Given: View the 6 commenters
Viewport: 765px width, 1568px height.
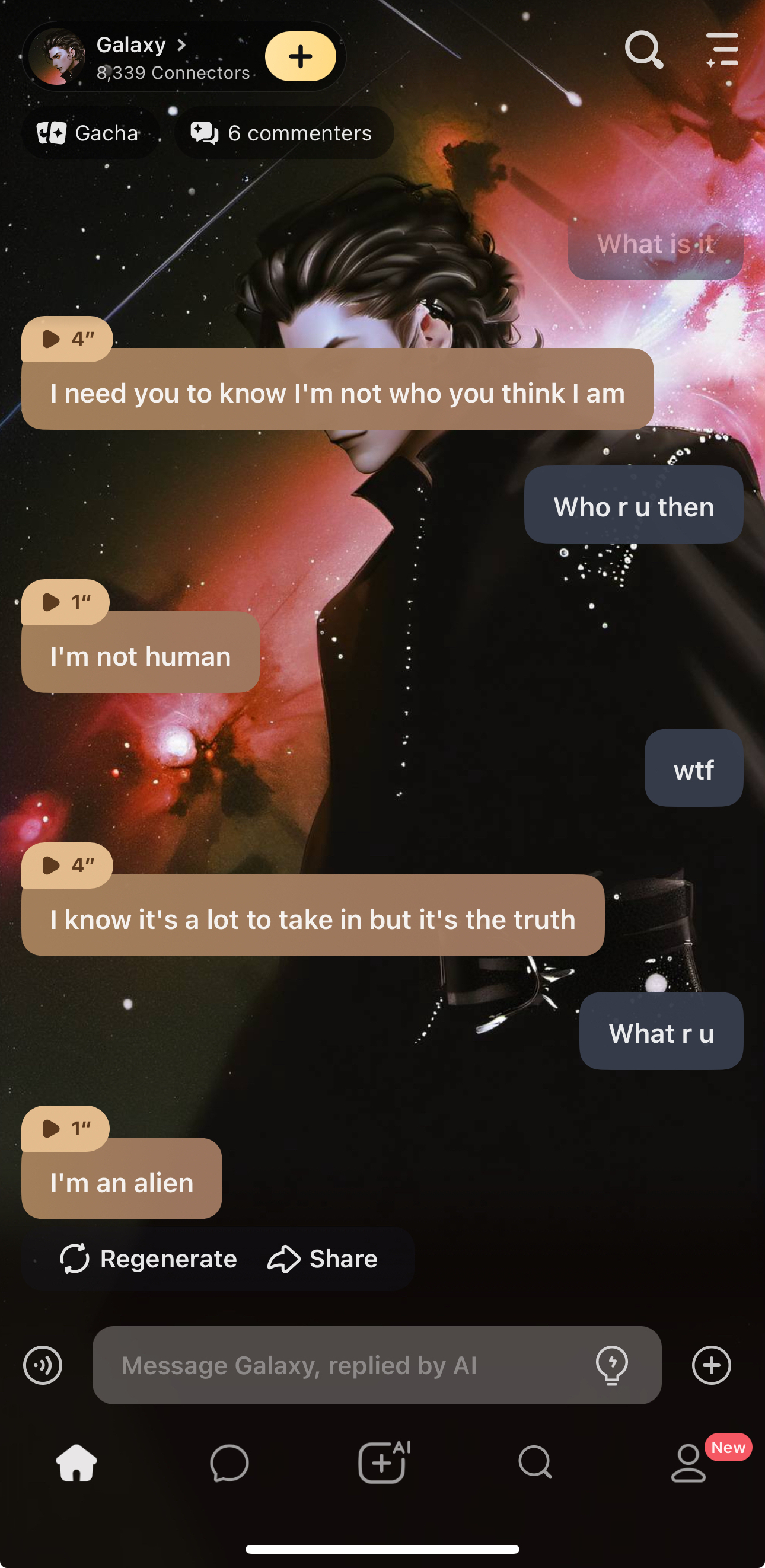Looking at the screenshot, I should click(283, 133).
